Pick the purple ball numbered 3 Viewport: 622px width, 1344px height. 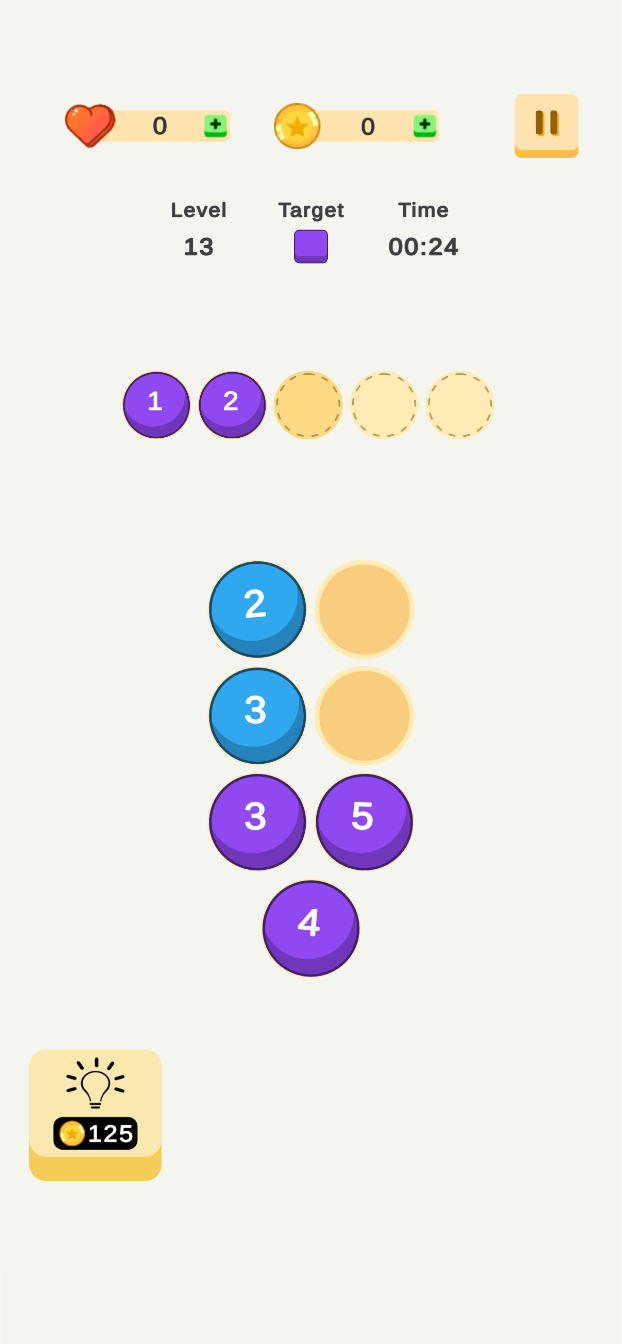click(x=257, y=820)
